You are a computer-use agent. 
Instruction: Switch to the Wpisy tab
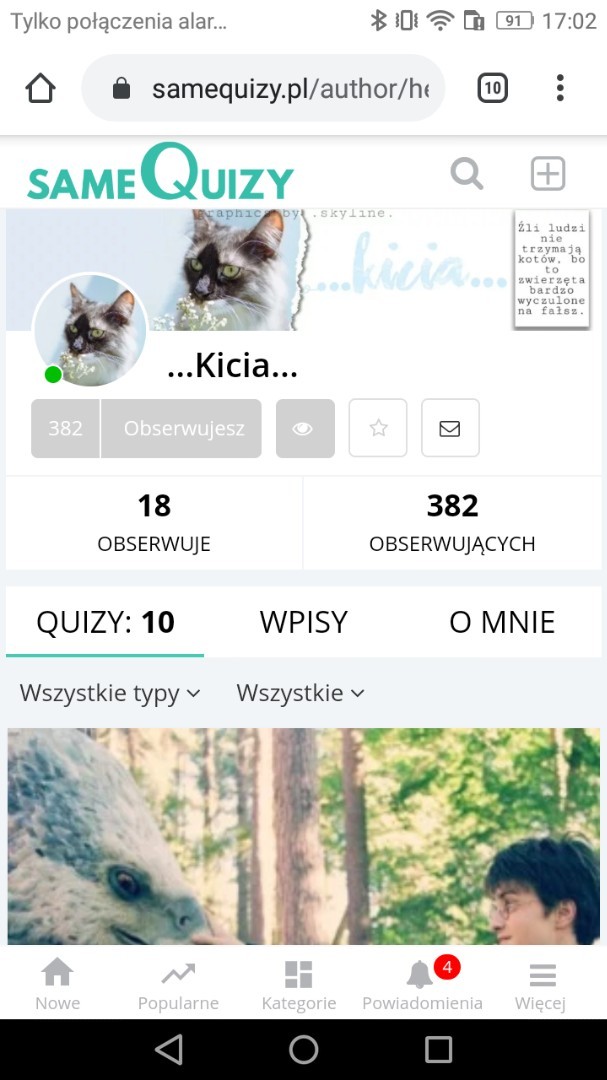click(303, 622)
